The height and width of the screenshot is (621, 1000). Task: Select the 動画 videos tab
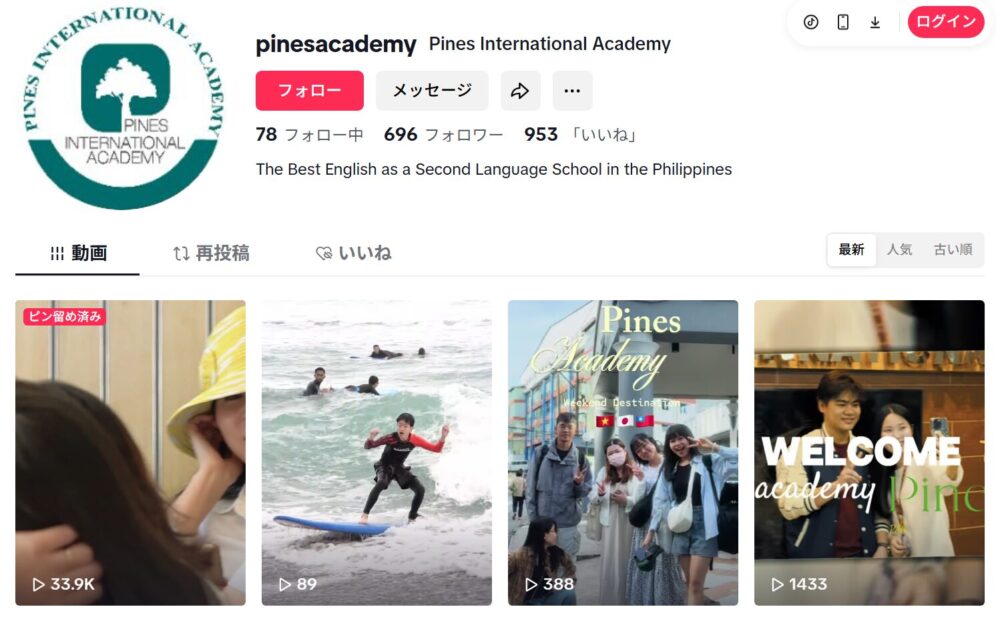(78, 253)
